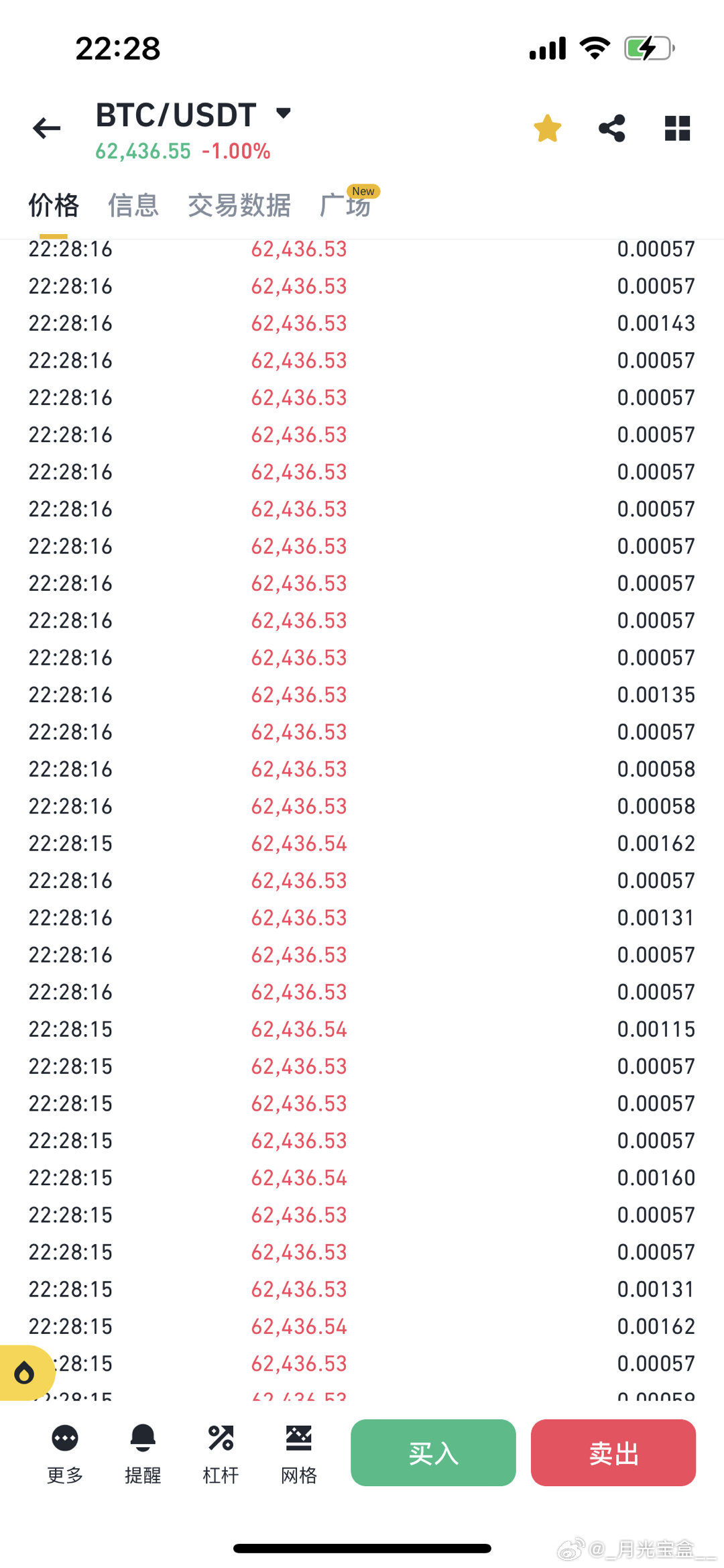724x1568 pixels.
Task: Open 网格 grid trading
Action: 299,1454
